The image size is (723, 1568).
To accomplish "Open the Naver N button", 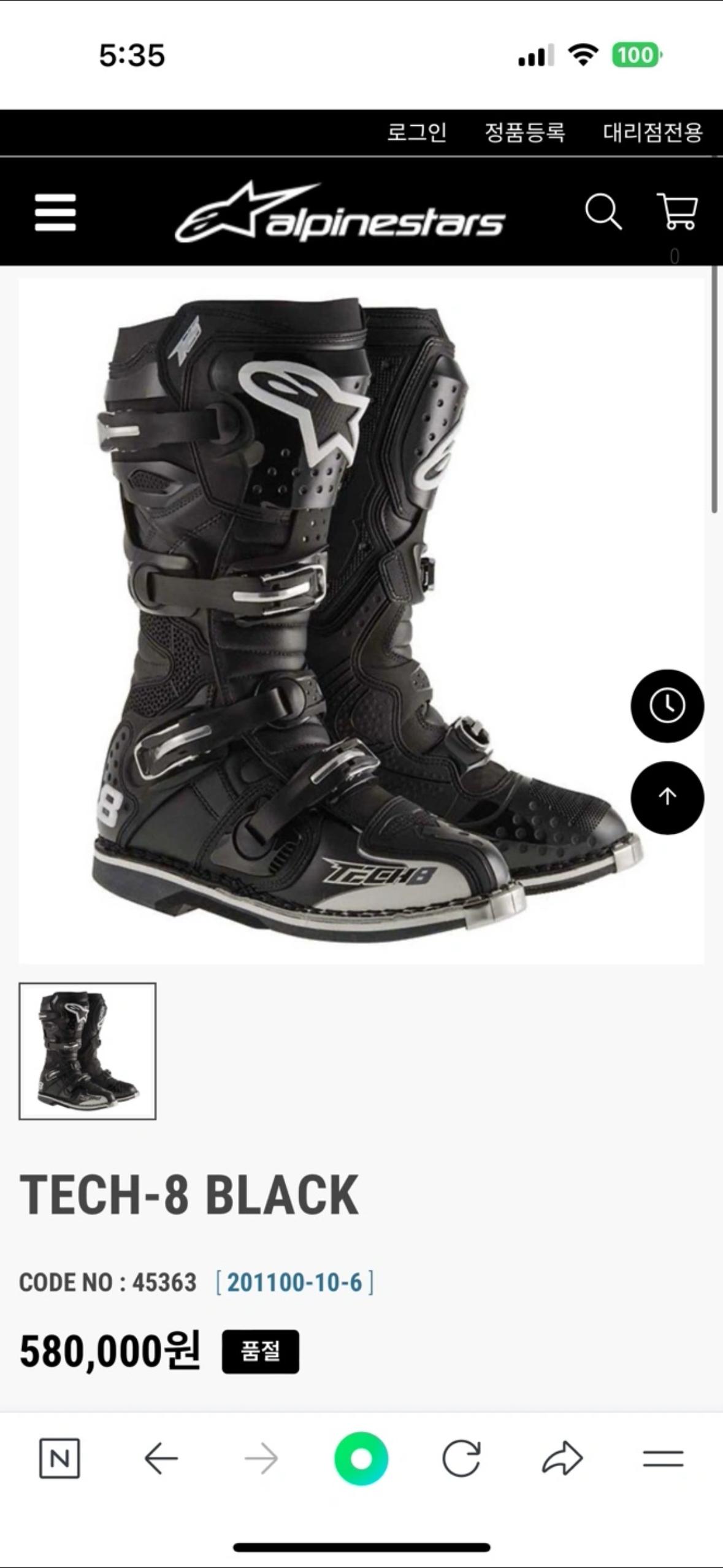I will pyautogui.click(x=59, y=1458).
